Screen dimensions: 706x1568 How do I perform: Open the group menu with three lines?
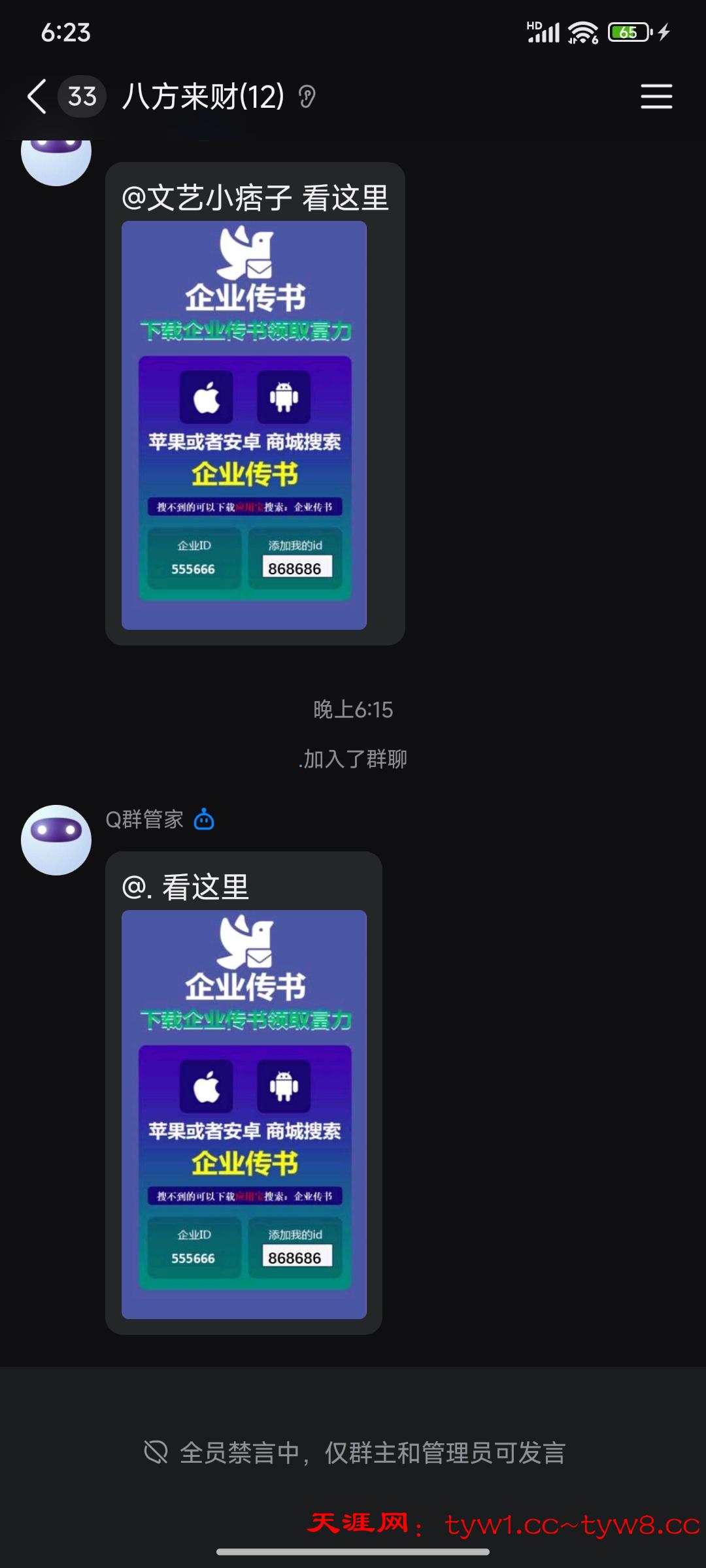pyautogui.click(x=656, y=97)
